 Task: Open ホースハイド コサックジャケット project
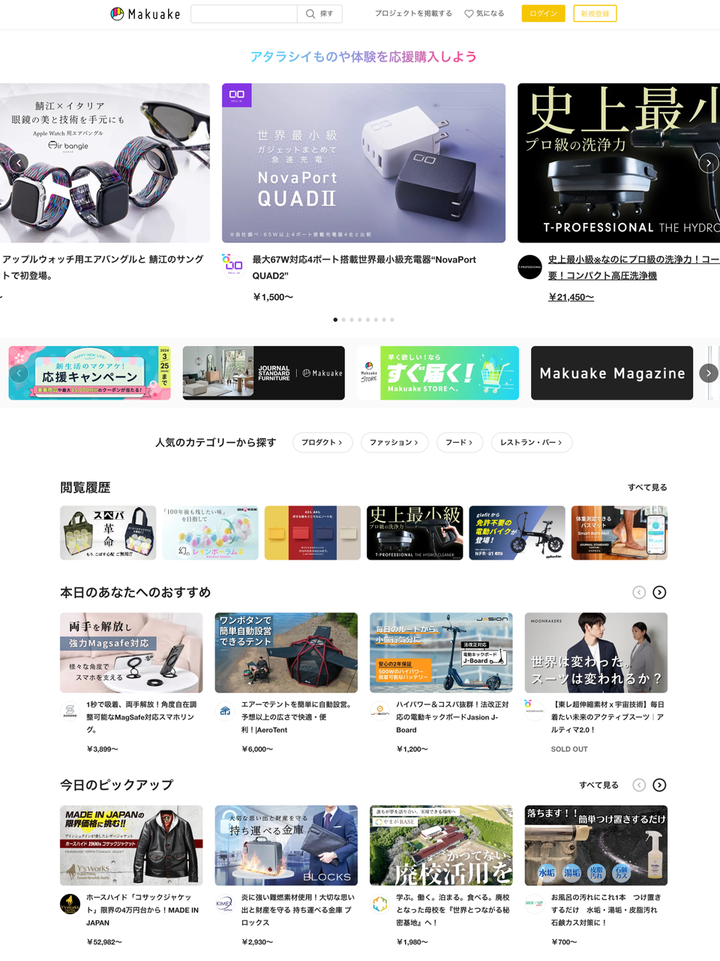pyautogui.click(x=131, y=845)
